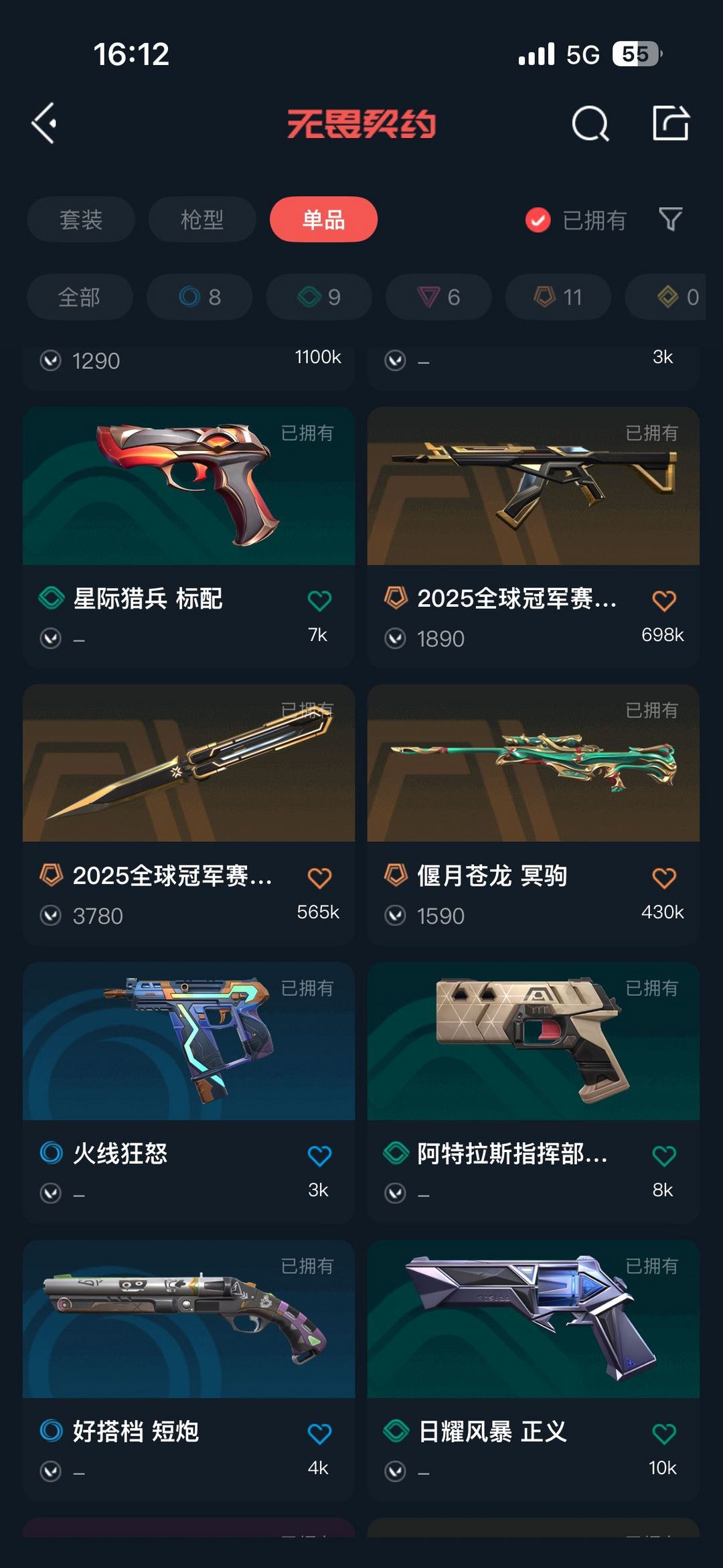Image resolution: width=723 pixels, height=1568 pixels.
Task: Select the 全部 filter chip
Action: coord(79,297)
